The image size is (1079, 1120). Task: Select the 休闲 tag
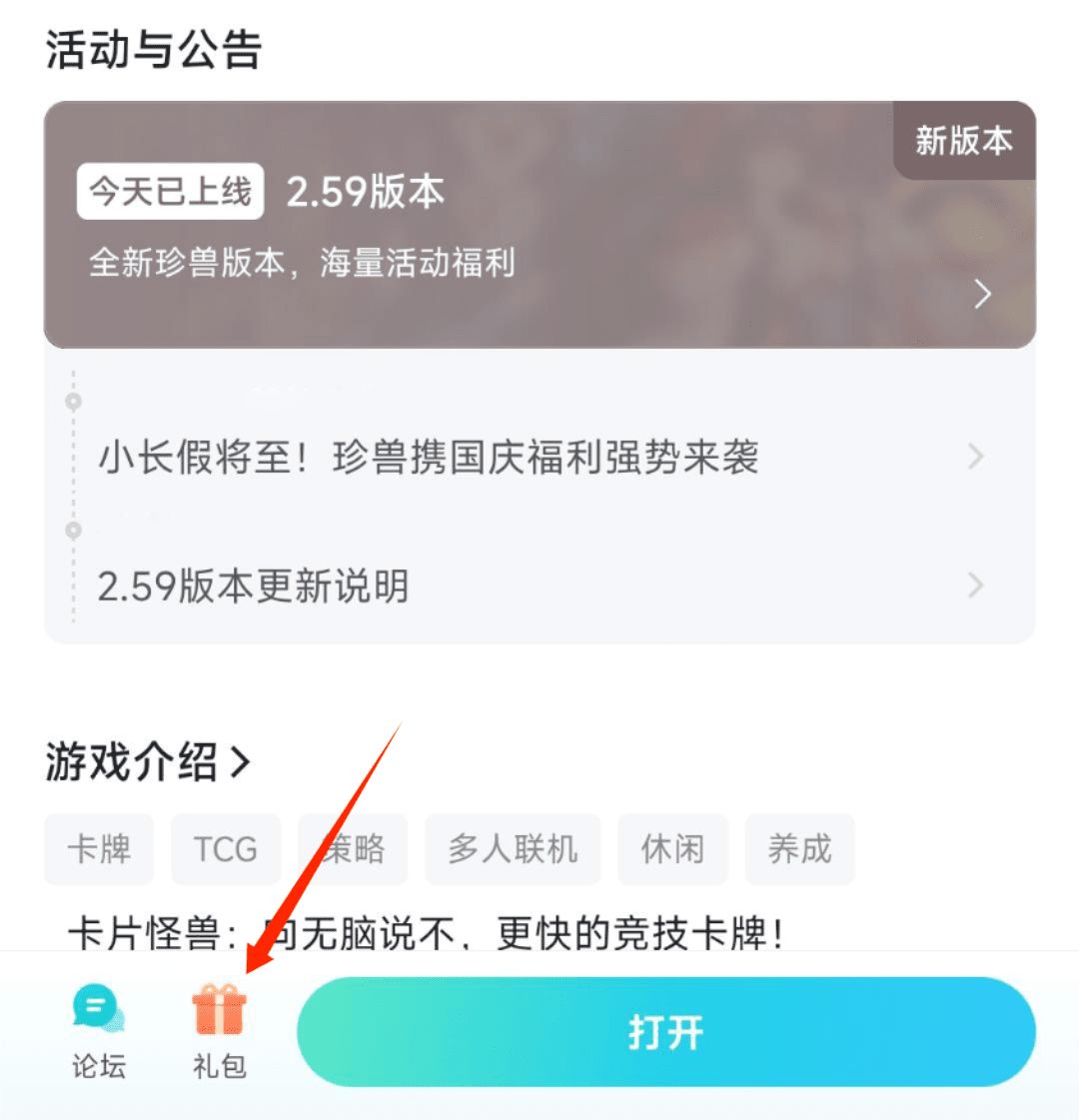coord(672,848)
